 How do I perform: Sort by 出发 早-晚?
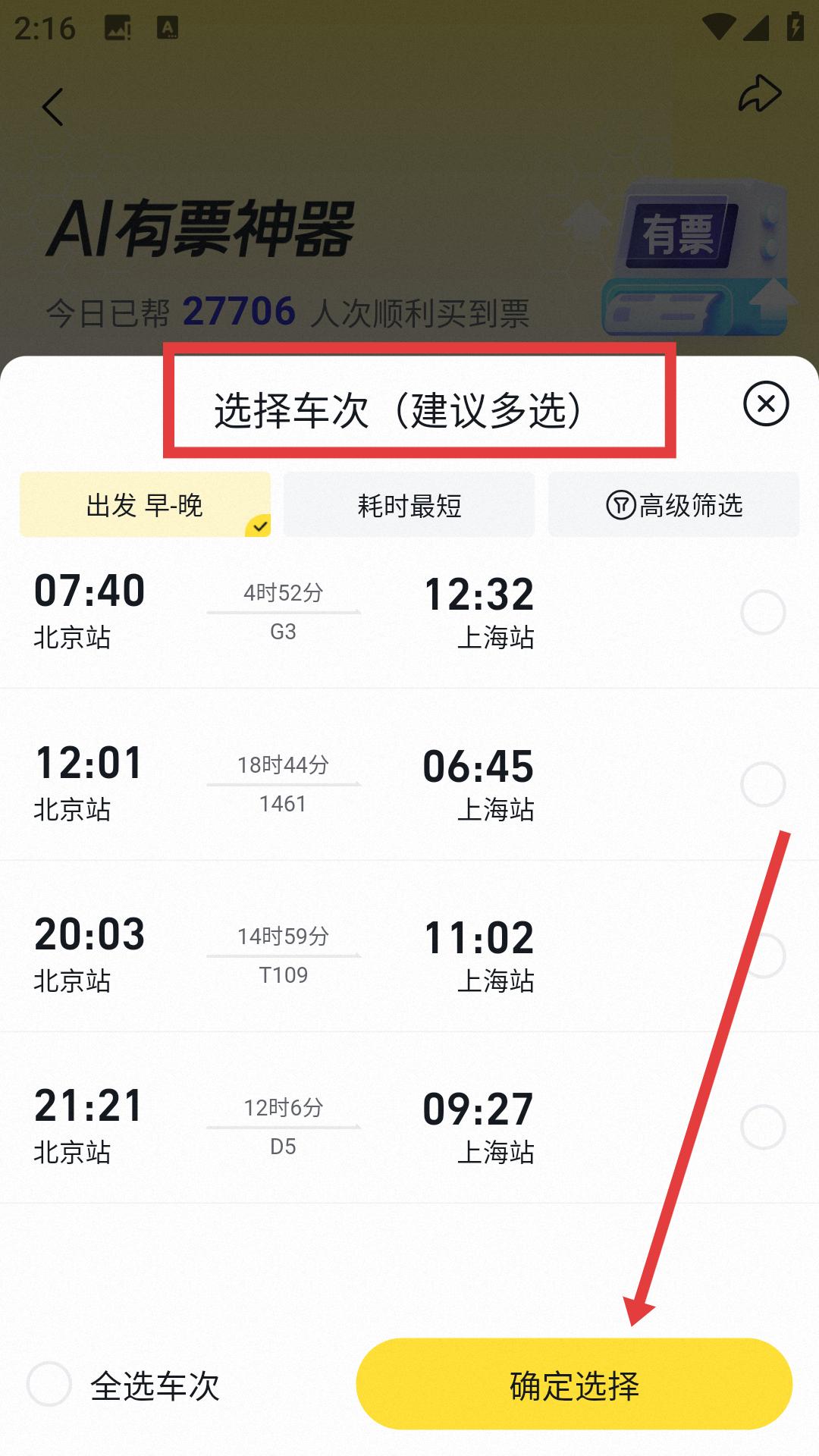click(x=145, y=505)
